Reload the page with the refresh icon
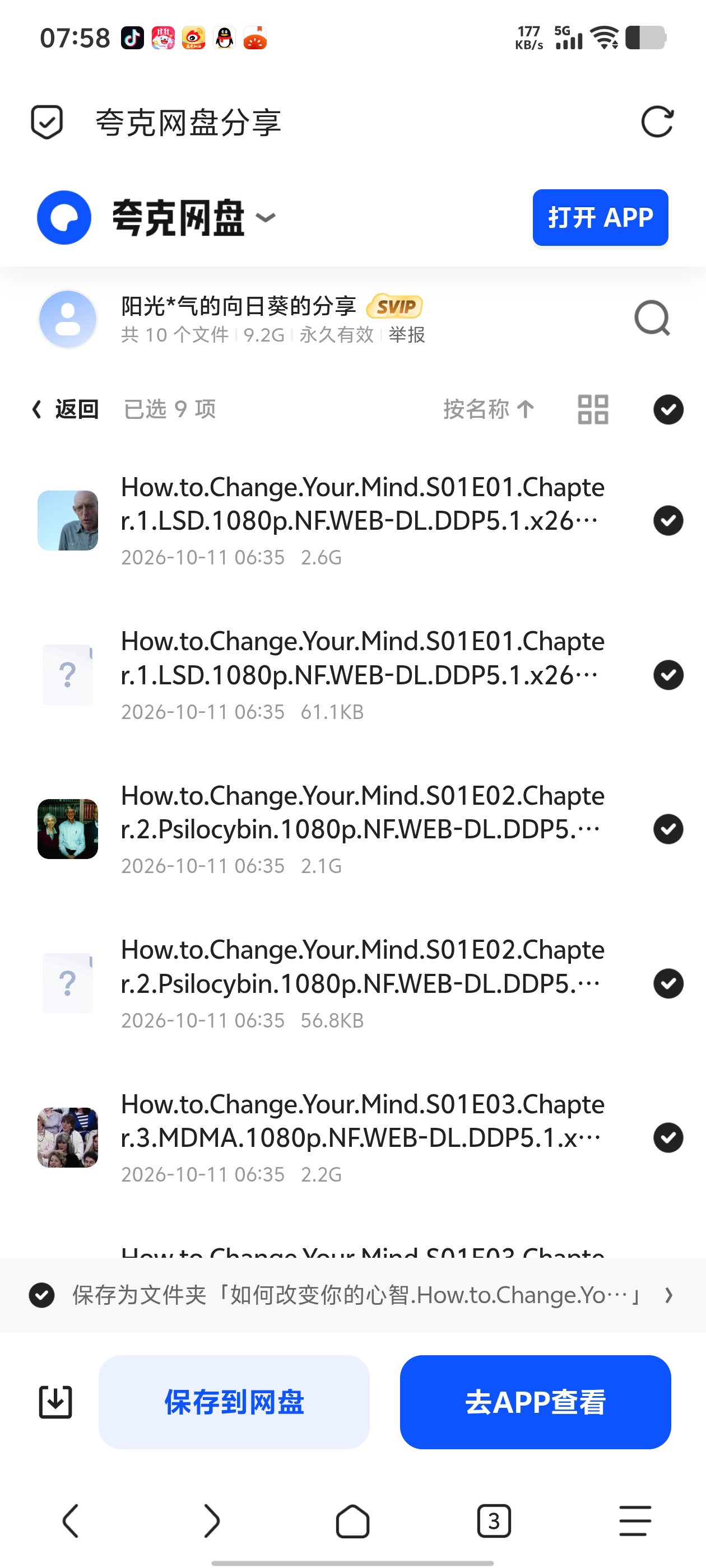This screenshot has height=1568, width=706. (x=657, y=122)
